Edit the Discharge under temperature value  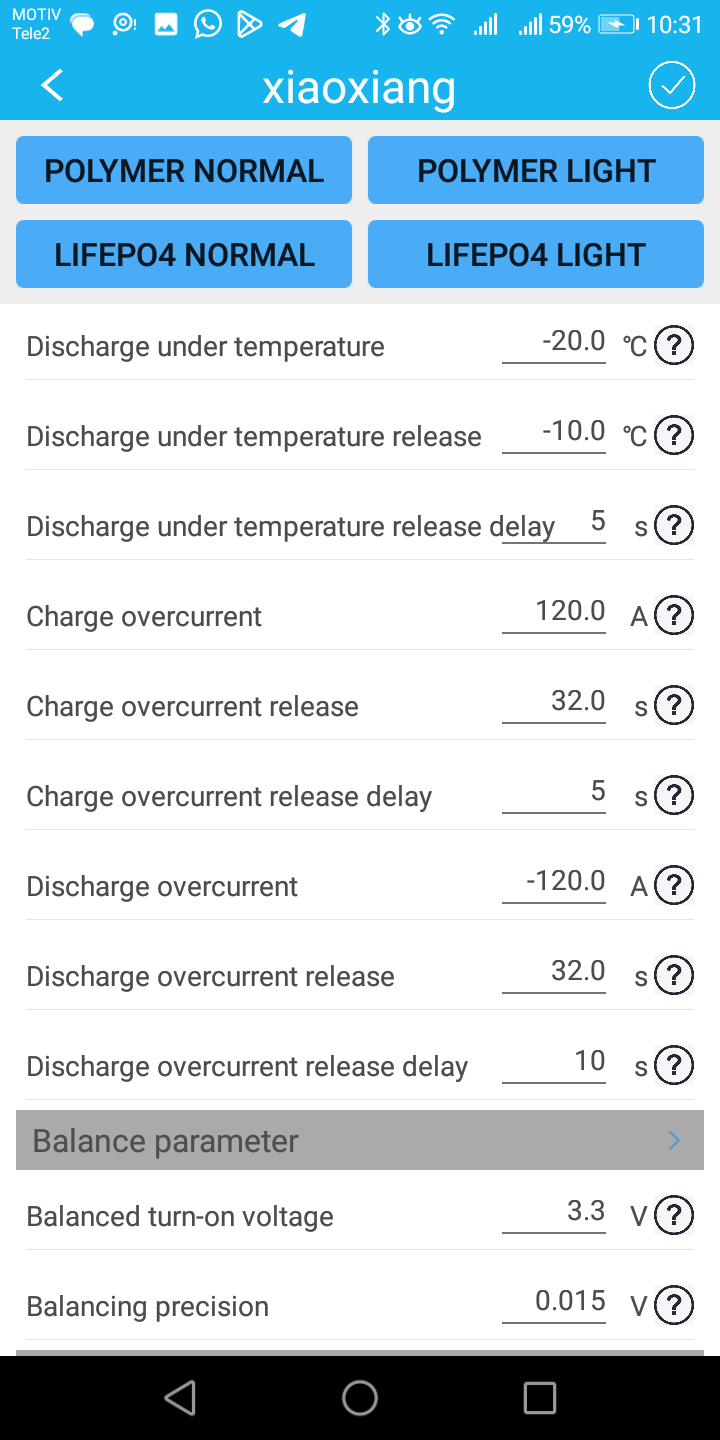click(x=554, y=342)
